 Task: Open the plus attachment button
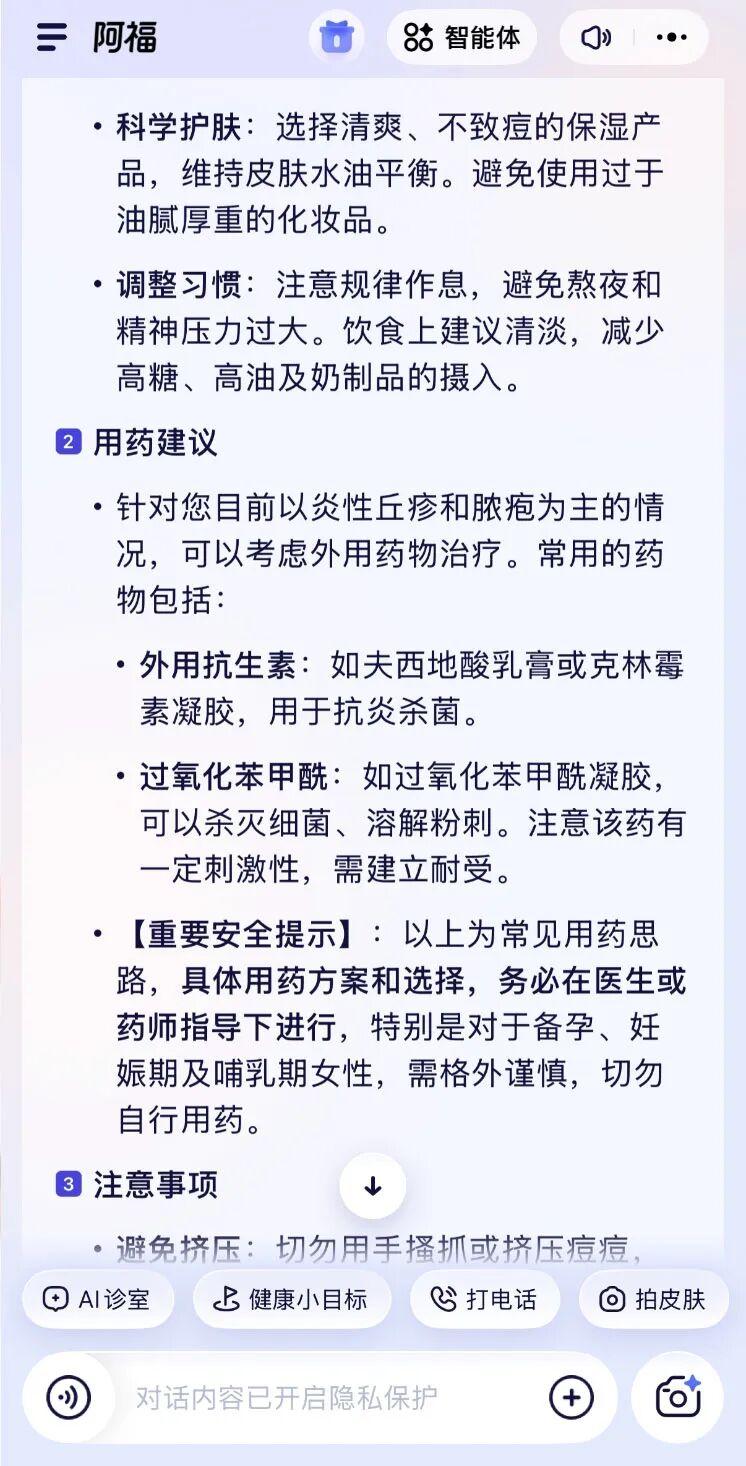(571, 1397)
